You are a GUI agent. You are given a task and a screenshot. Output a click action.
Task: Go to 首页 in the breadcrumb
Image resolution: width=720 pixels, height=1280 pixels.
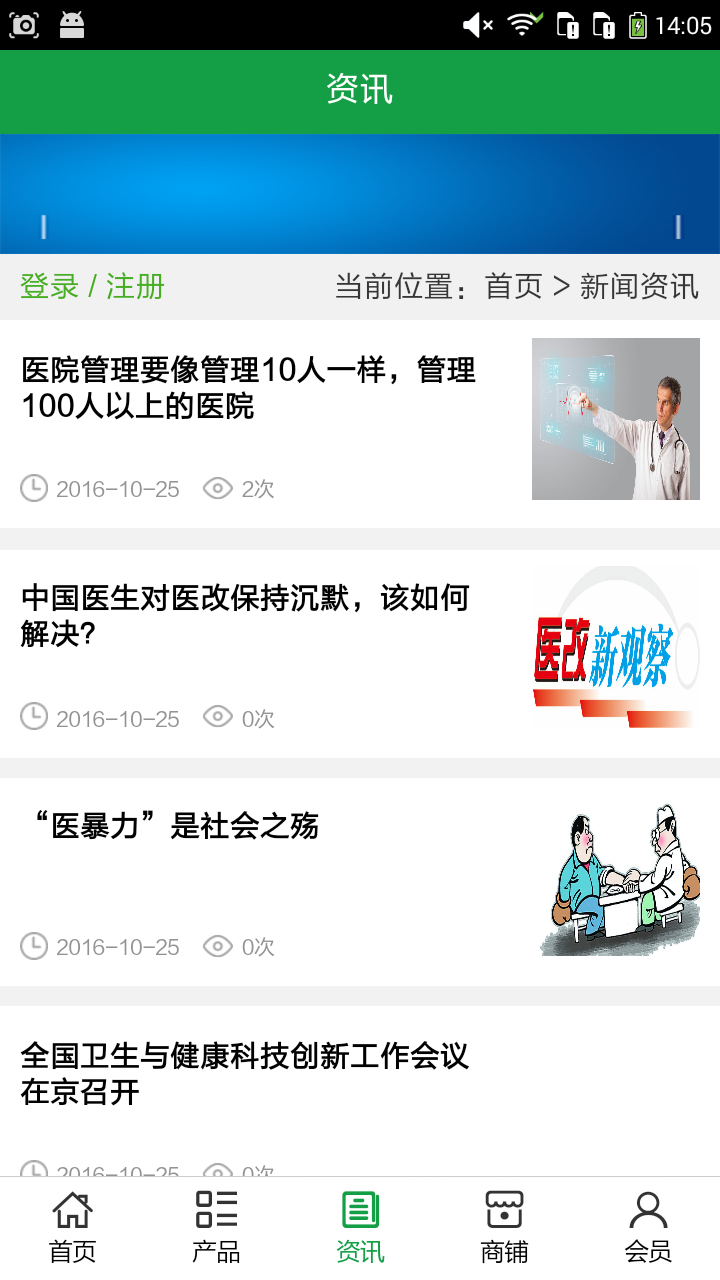513,287
